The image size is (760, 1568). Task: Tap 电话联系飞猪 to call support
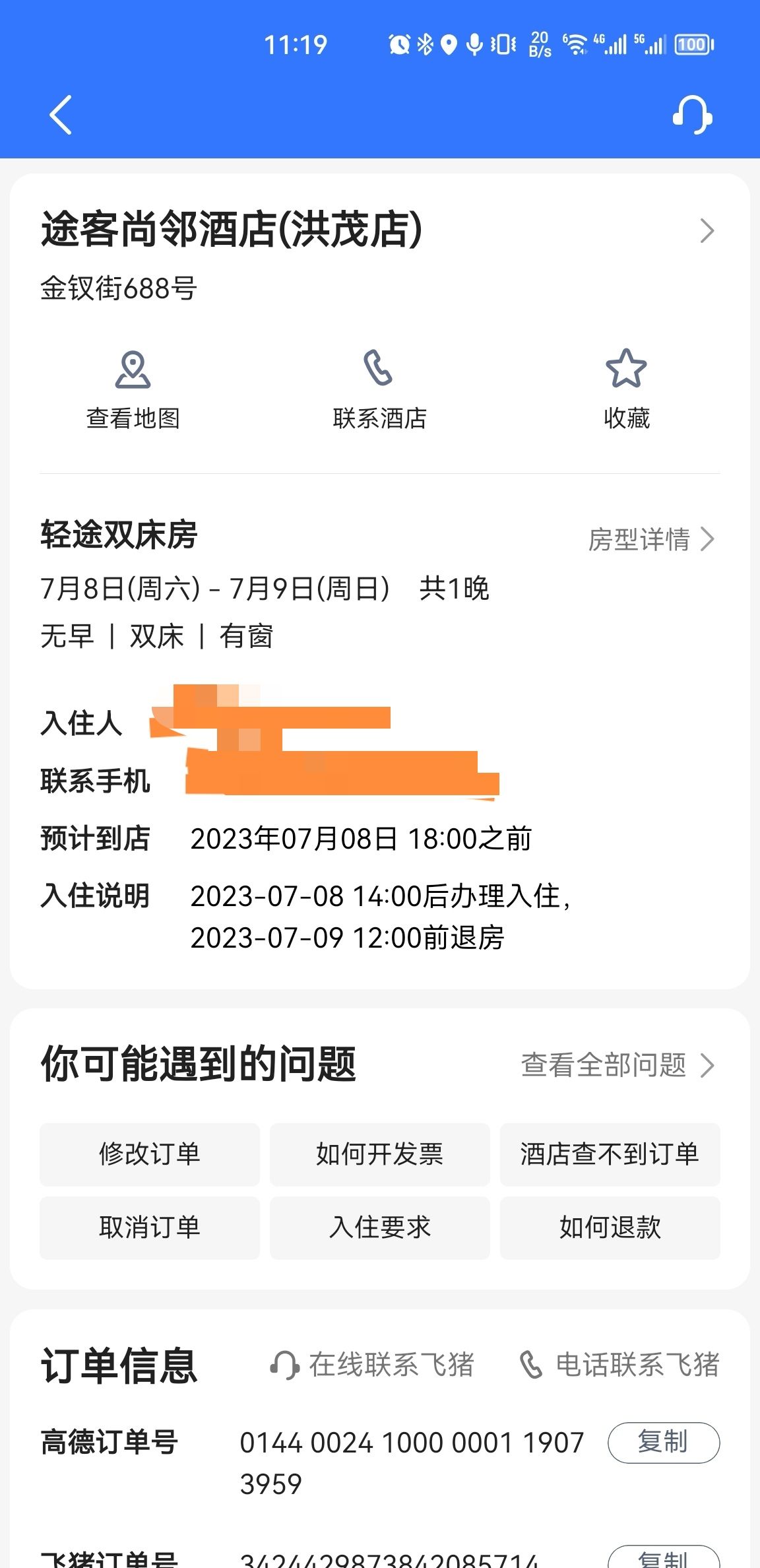pos(619,1365)
